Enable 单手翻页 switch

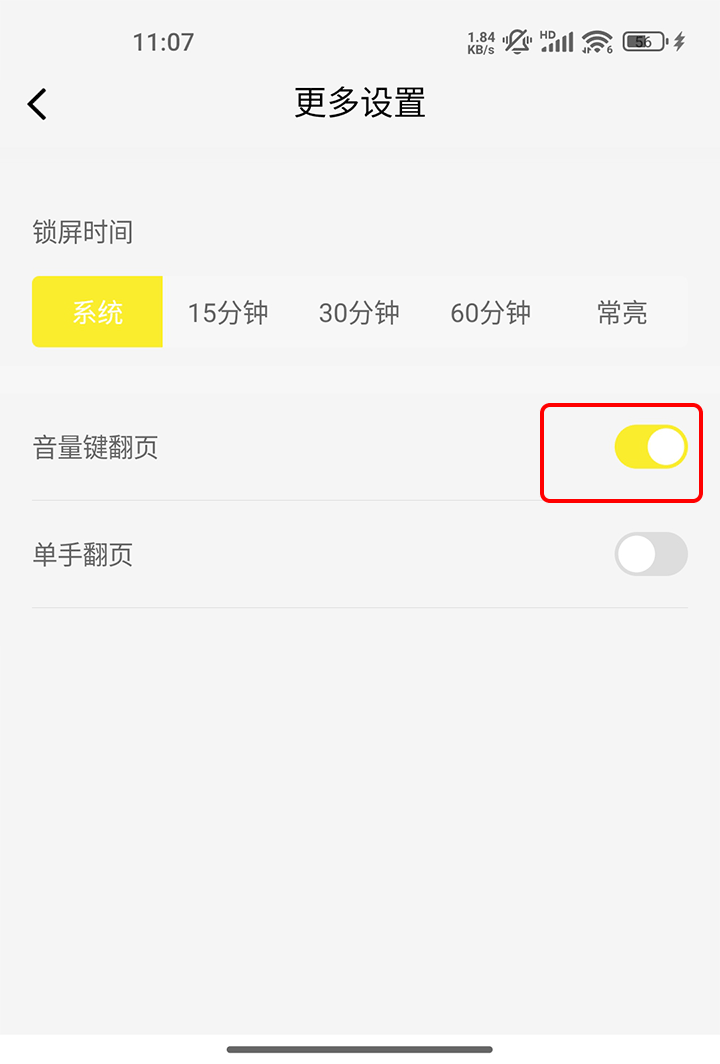[650, 554]
